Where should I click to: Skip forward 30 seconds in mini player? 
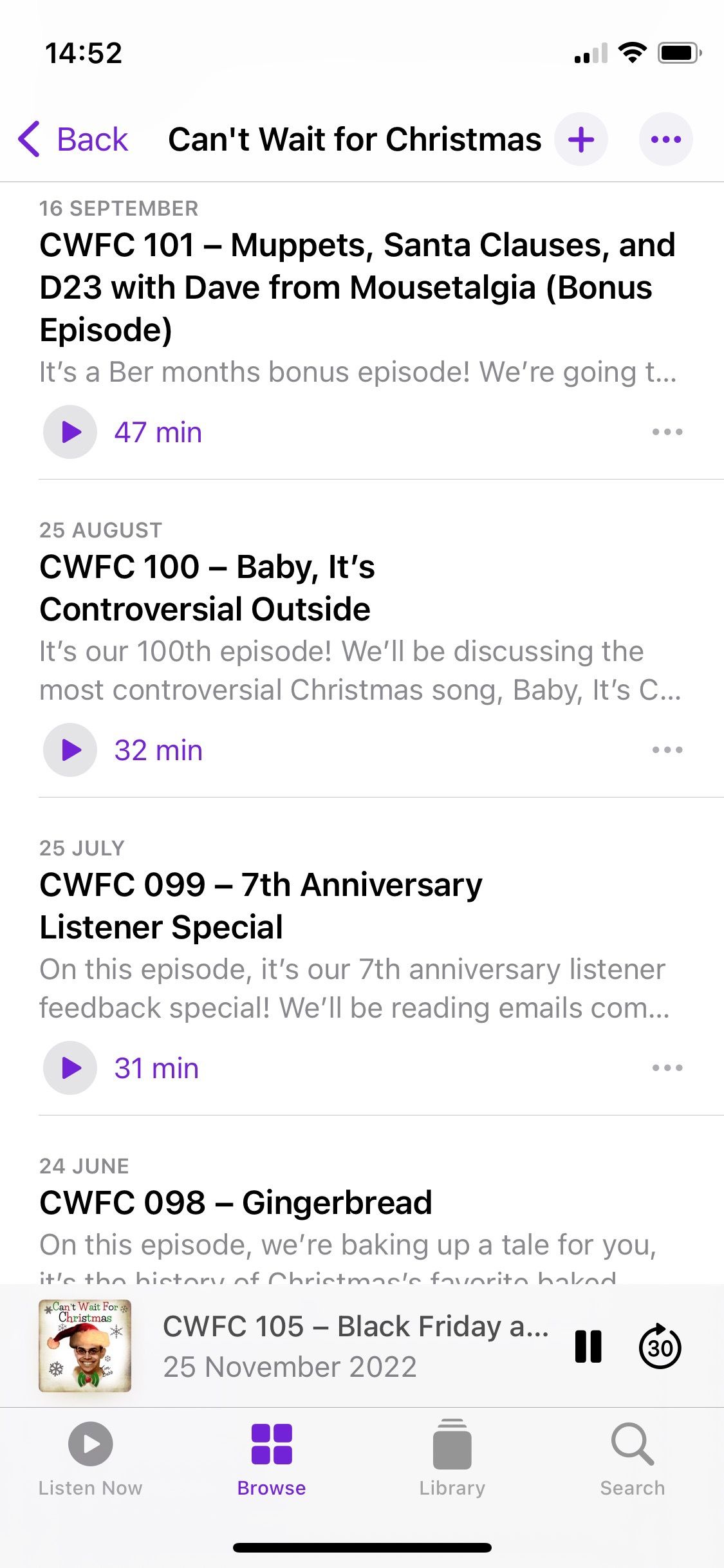pyautogui.click(x=660, y=1347)
